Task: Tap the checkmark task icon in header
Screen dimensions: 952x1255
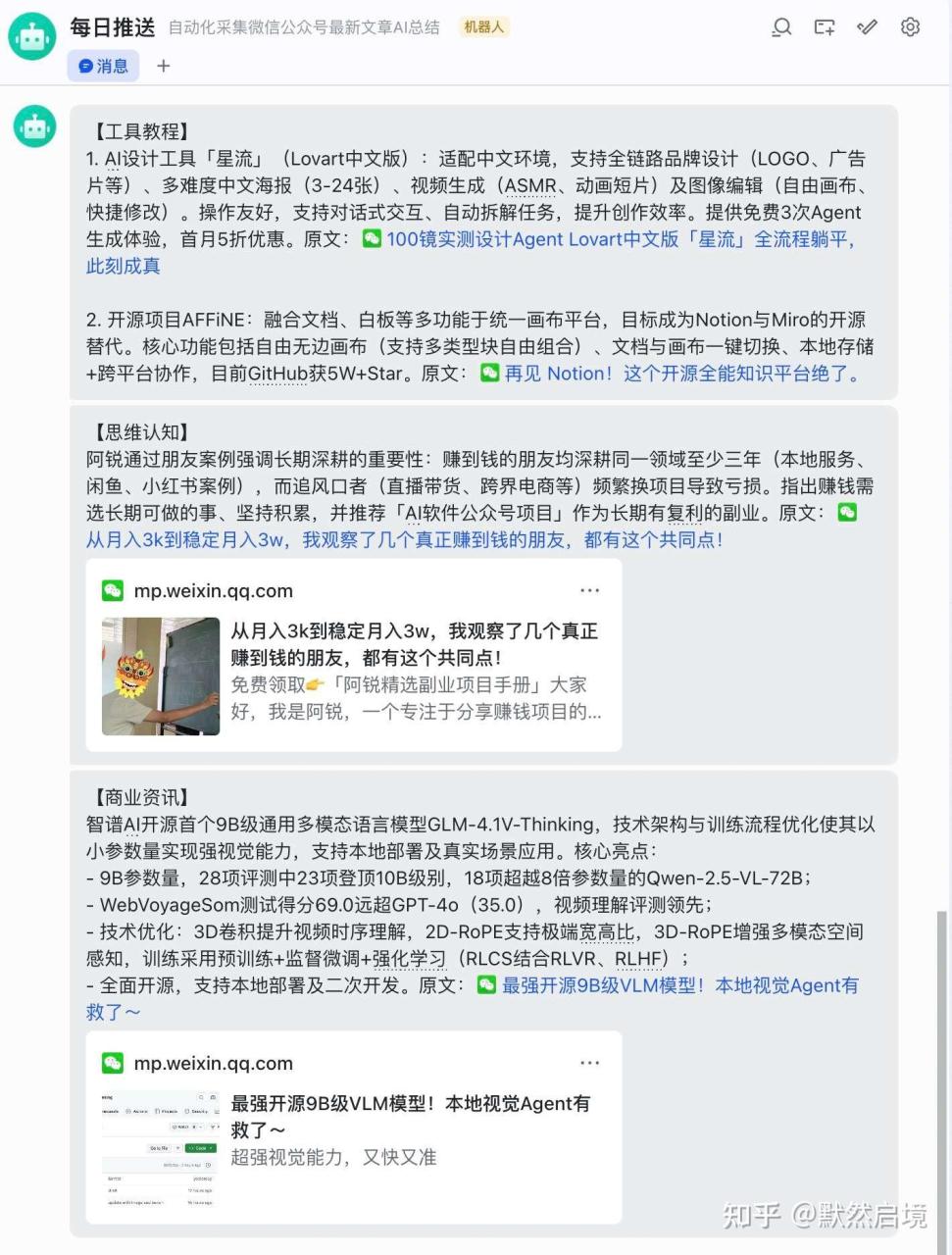Action: point(867,27)
